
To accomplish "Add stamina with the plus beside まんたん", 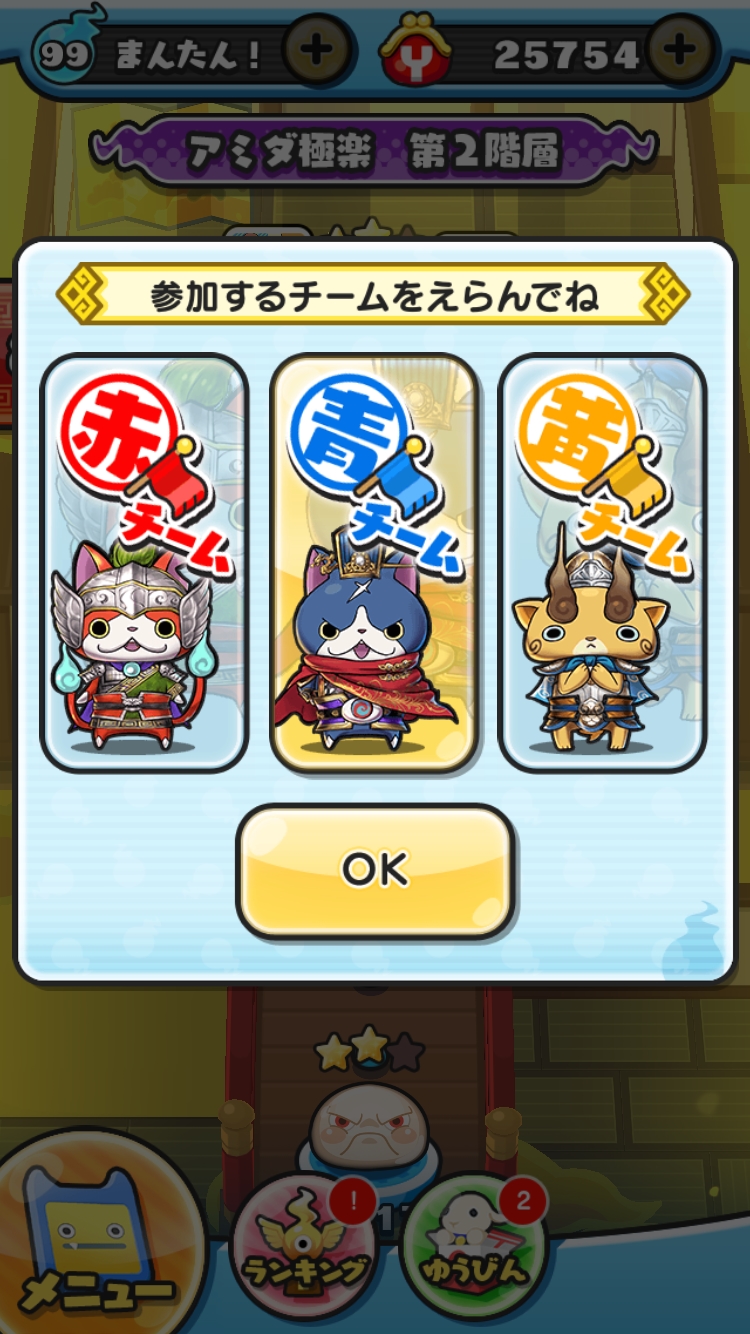I will pyautogui.click(x=317, y=50).
